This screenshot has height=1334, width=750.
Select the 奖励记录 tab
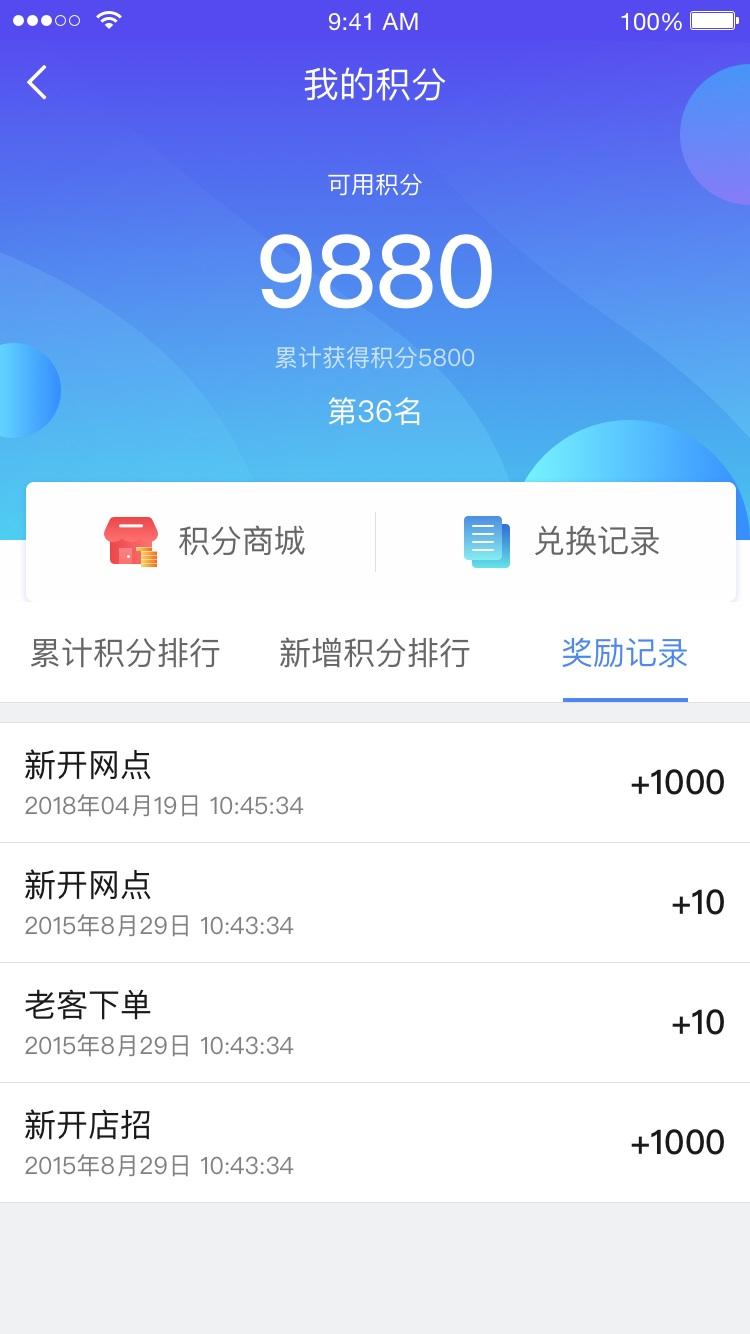tap(624, 654)
